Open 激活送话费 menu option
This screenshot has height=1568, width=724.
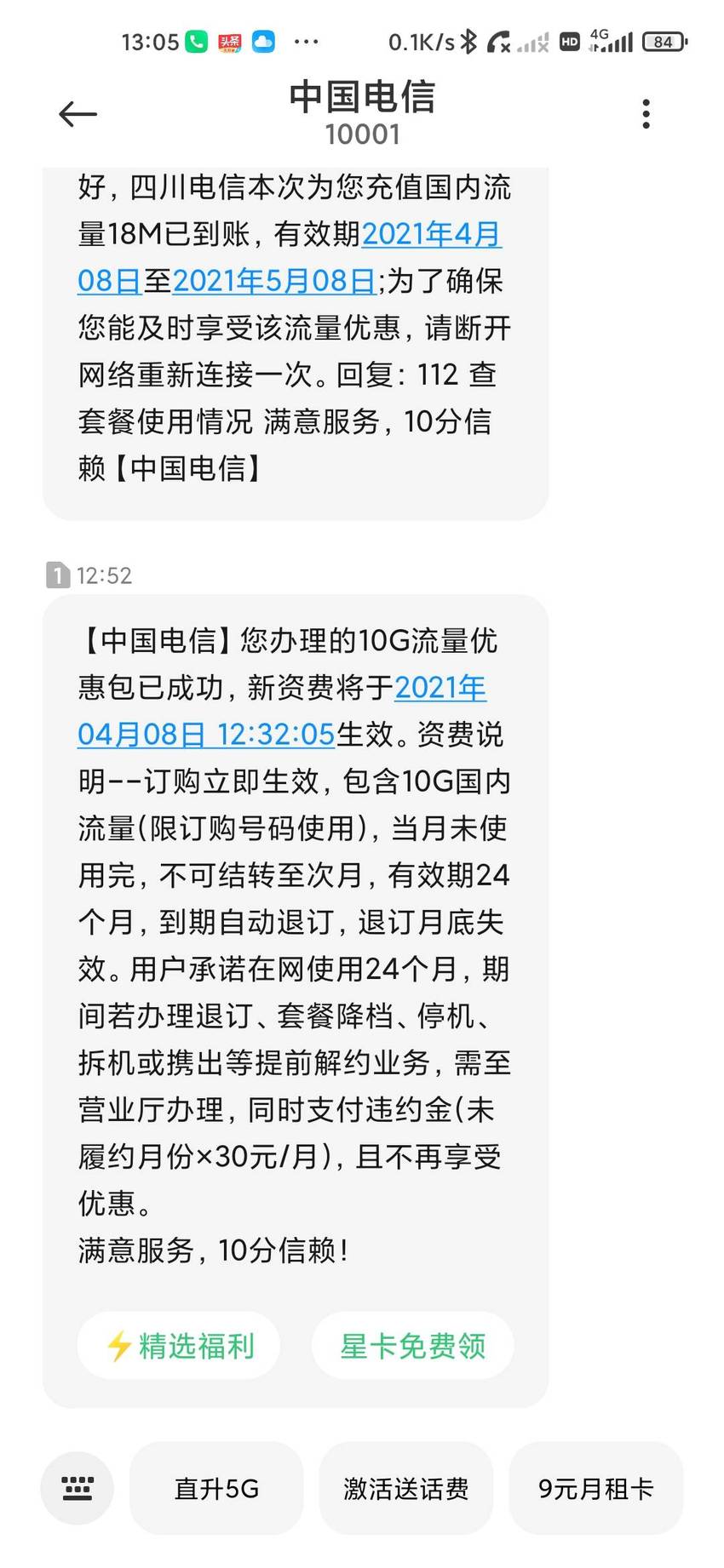click(406, 1488)
